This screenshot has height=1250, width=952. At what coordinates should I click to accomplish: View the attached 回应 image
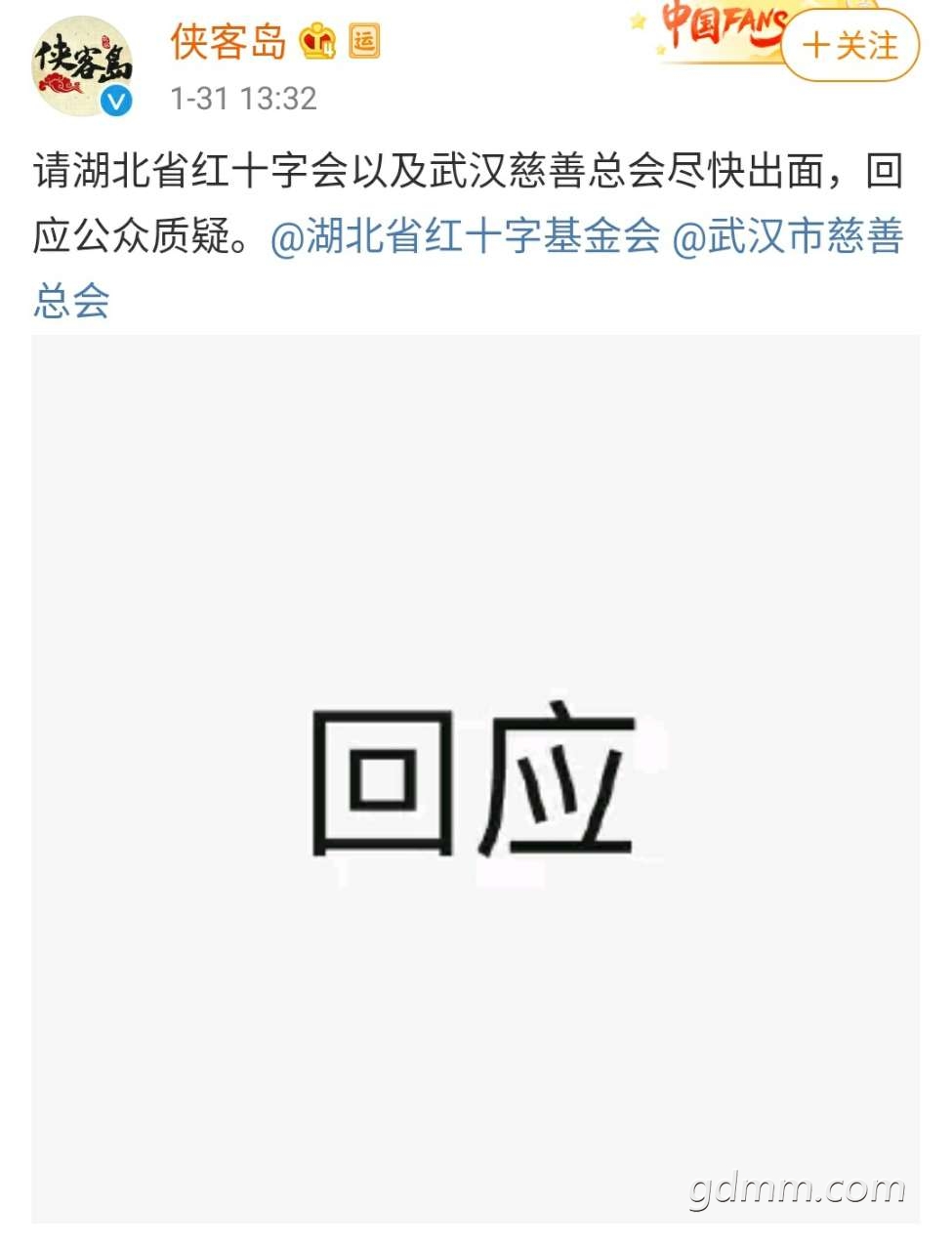tap(476, 778)
